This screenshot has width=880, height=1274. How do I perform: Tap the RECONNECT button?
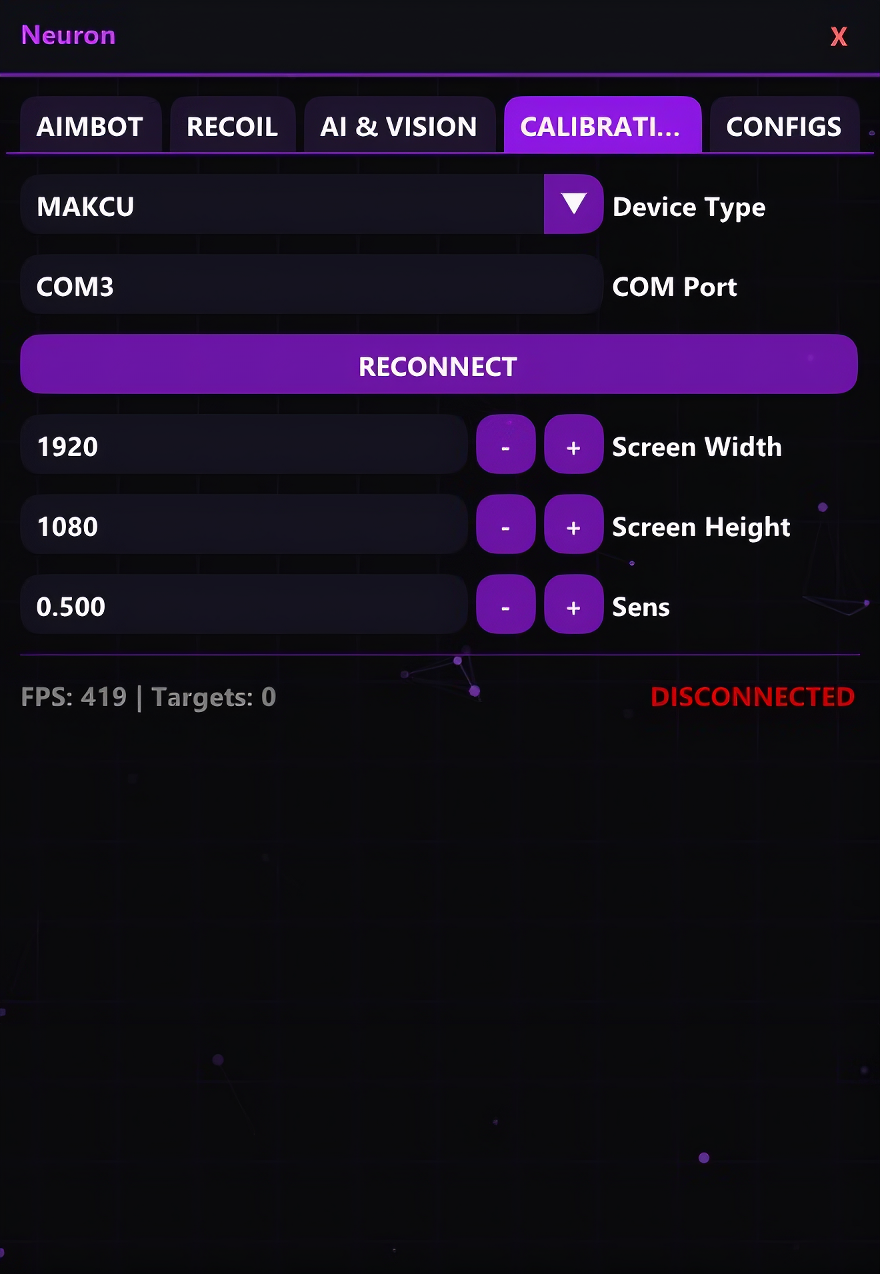pos(438,365)
